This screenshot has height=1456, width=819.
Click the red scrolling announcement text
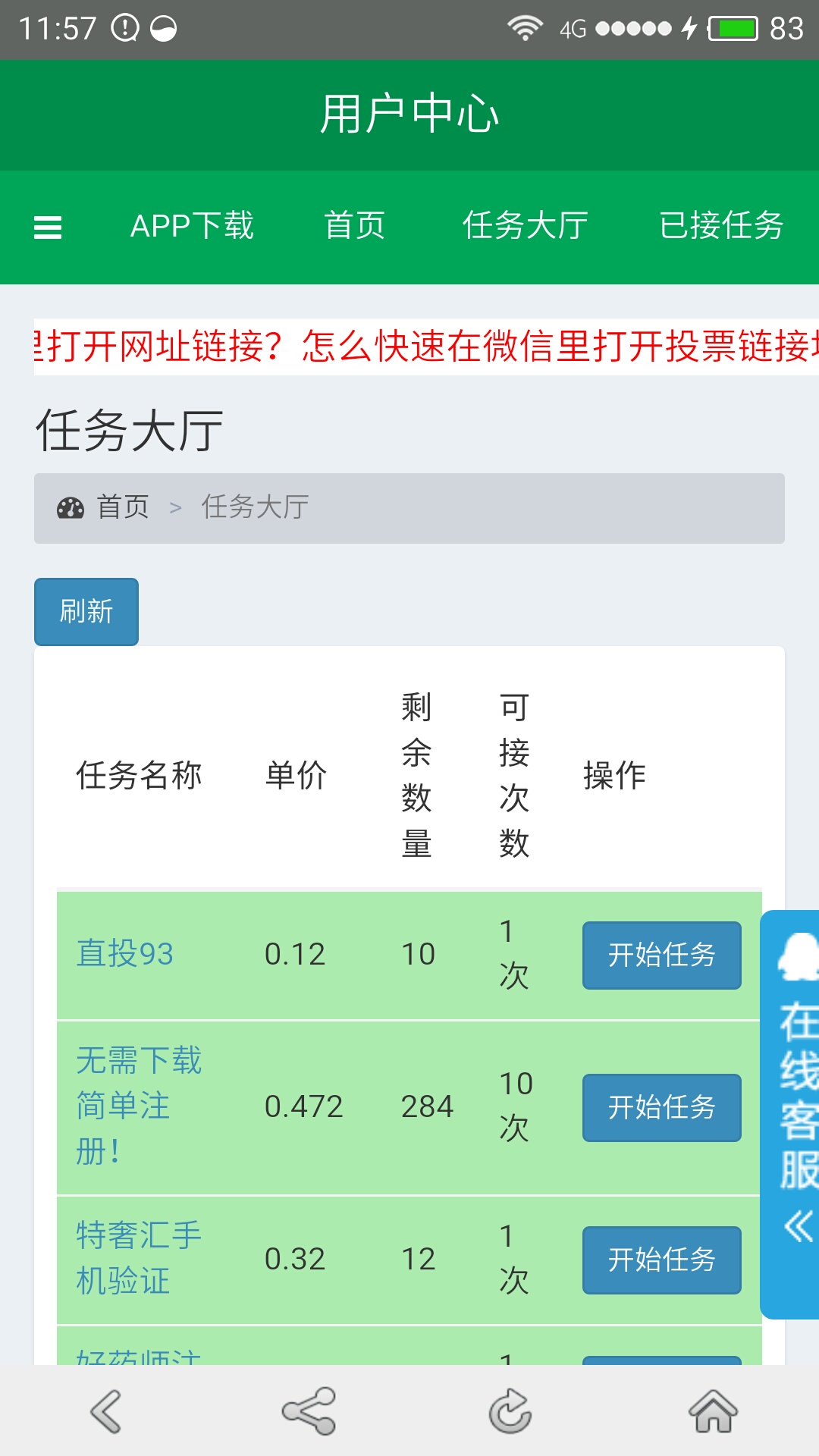pos(409,345)
